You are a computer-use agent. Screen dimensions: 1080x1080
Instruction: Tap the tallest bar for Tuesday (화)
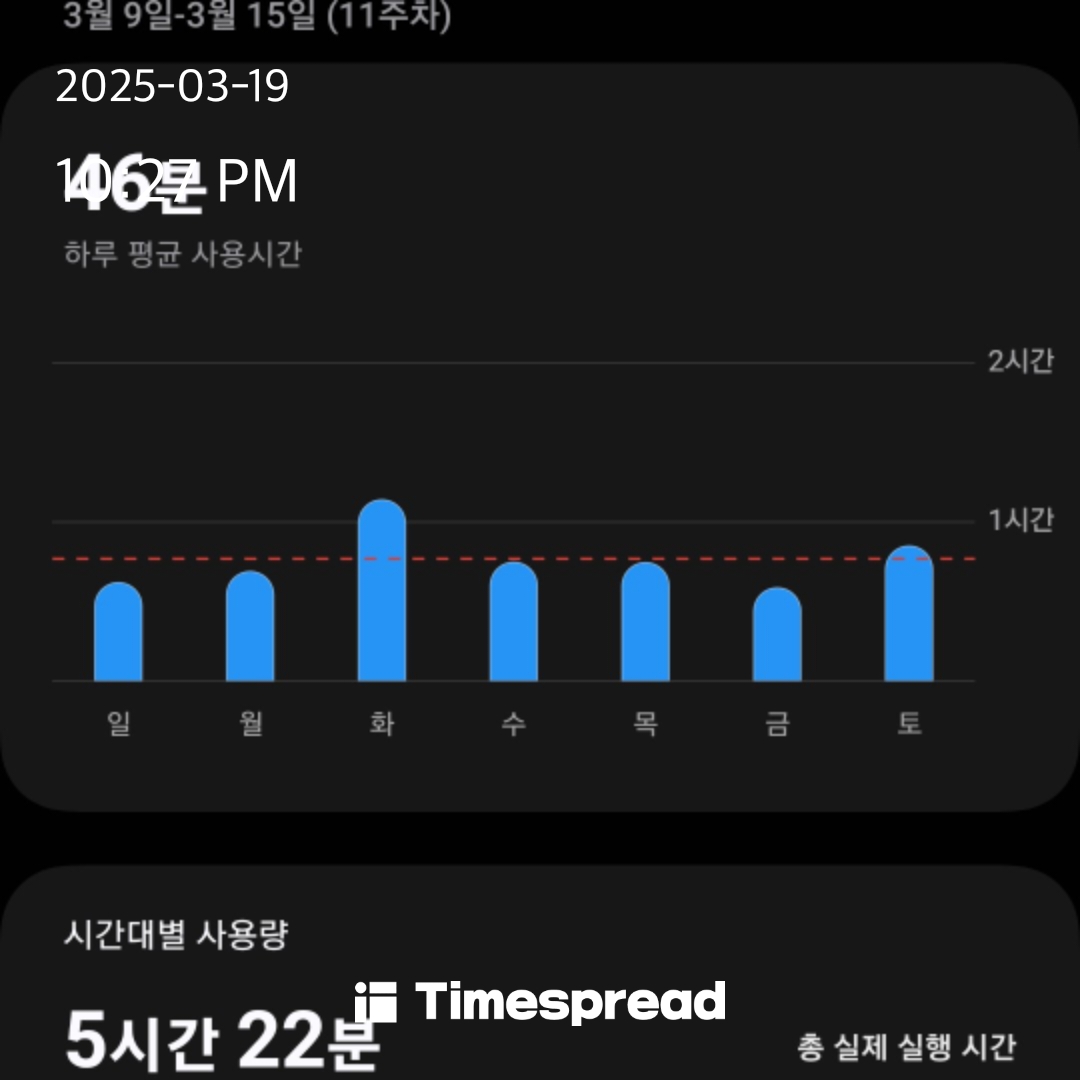(x=382, y=591)
